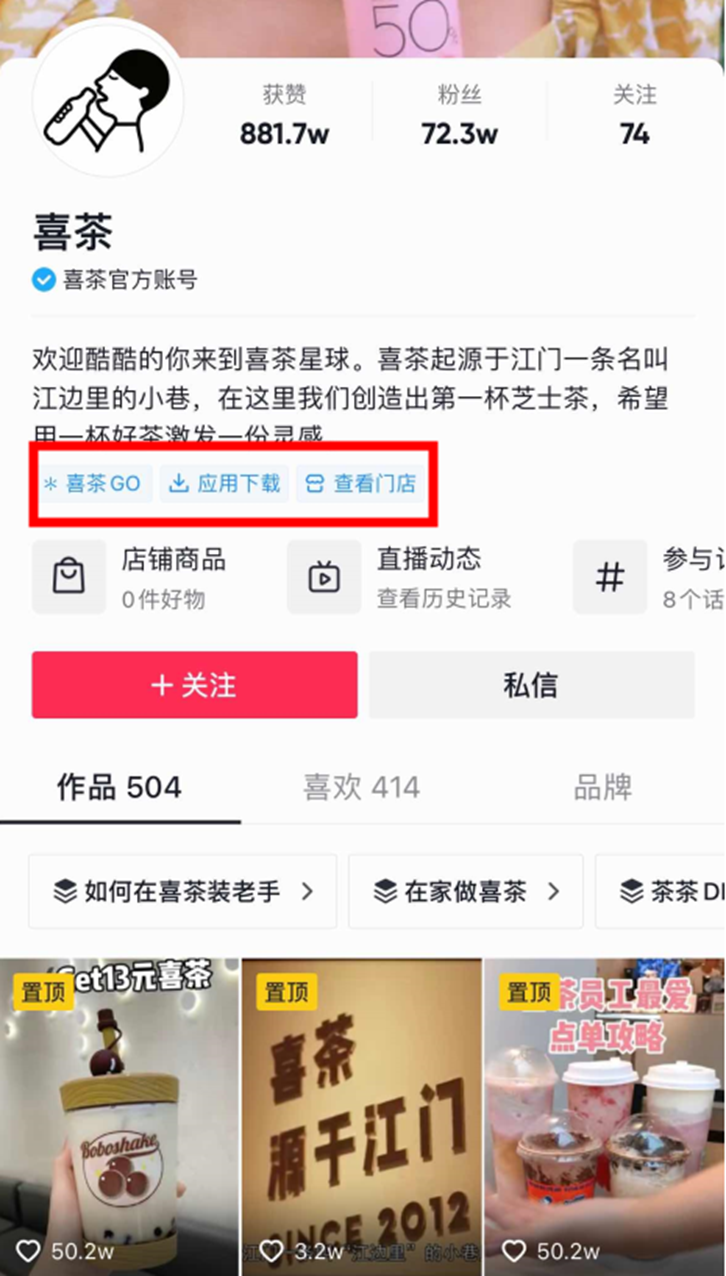This screenshot has height=1276, width=726.
Task: Switch to the 品牌 tab
Action: coord(602,788)
